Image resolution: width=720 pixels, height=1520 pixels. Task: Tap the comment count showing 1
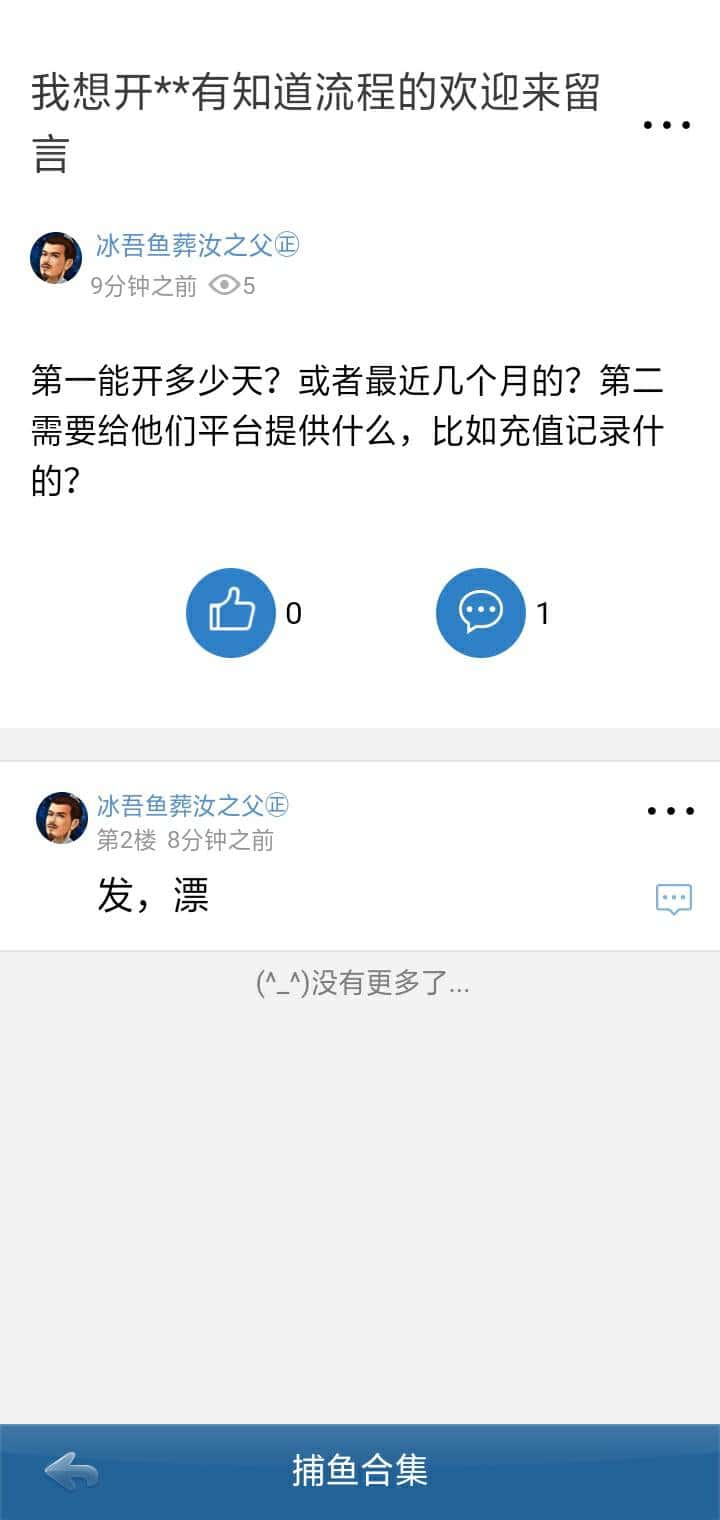pyautogui.click(x=543, y=612)
